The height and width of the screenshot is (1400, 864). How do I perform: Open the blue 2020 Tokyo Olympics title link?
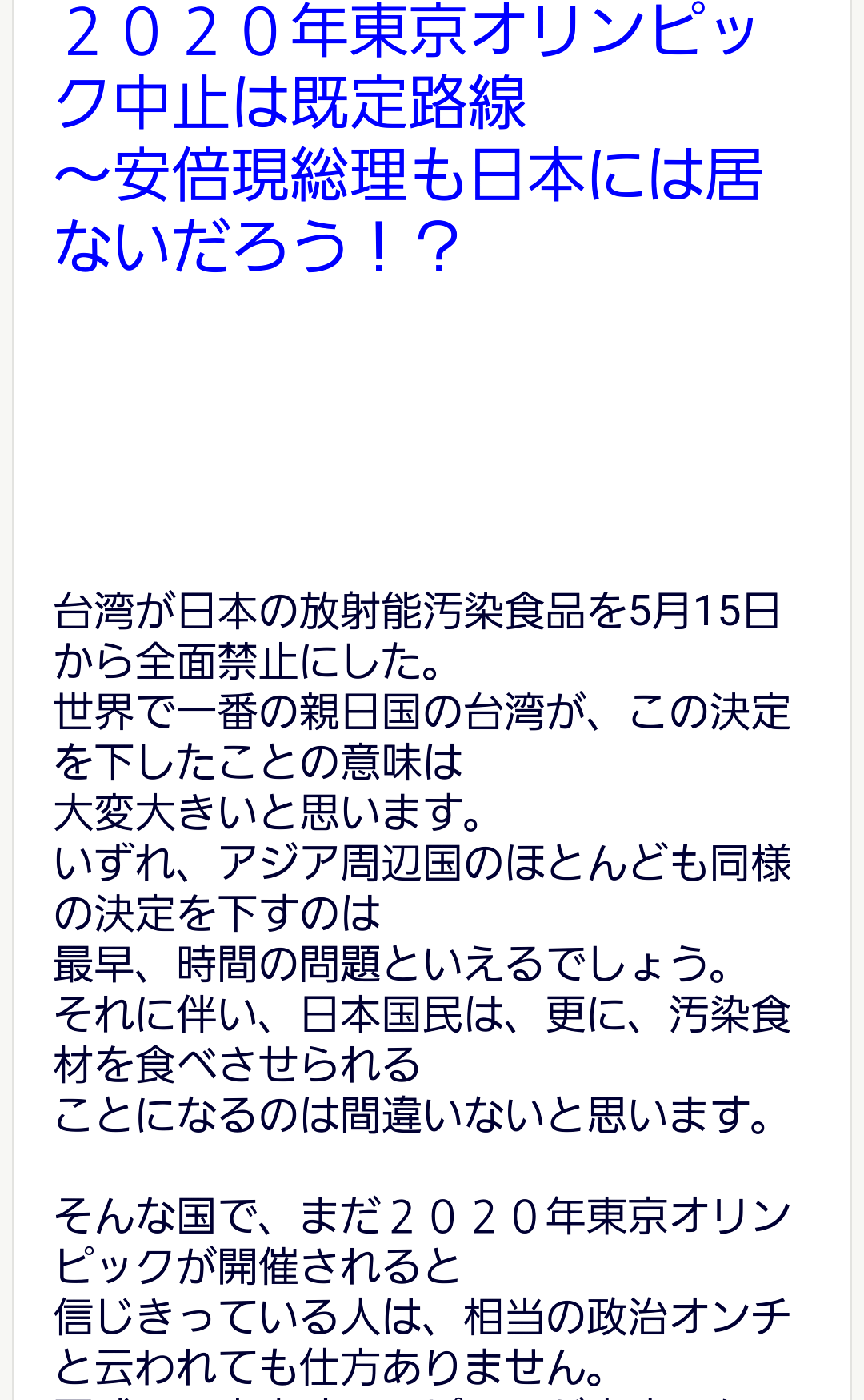408,138
